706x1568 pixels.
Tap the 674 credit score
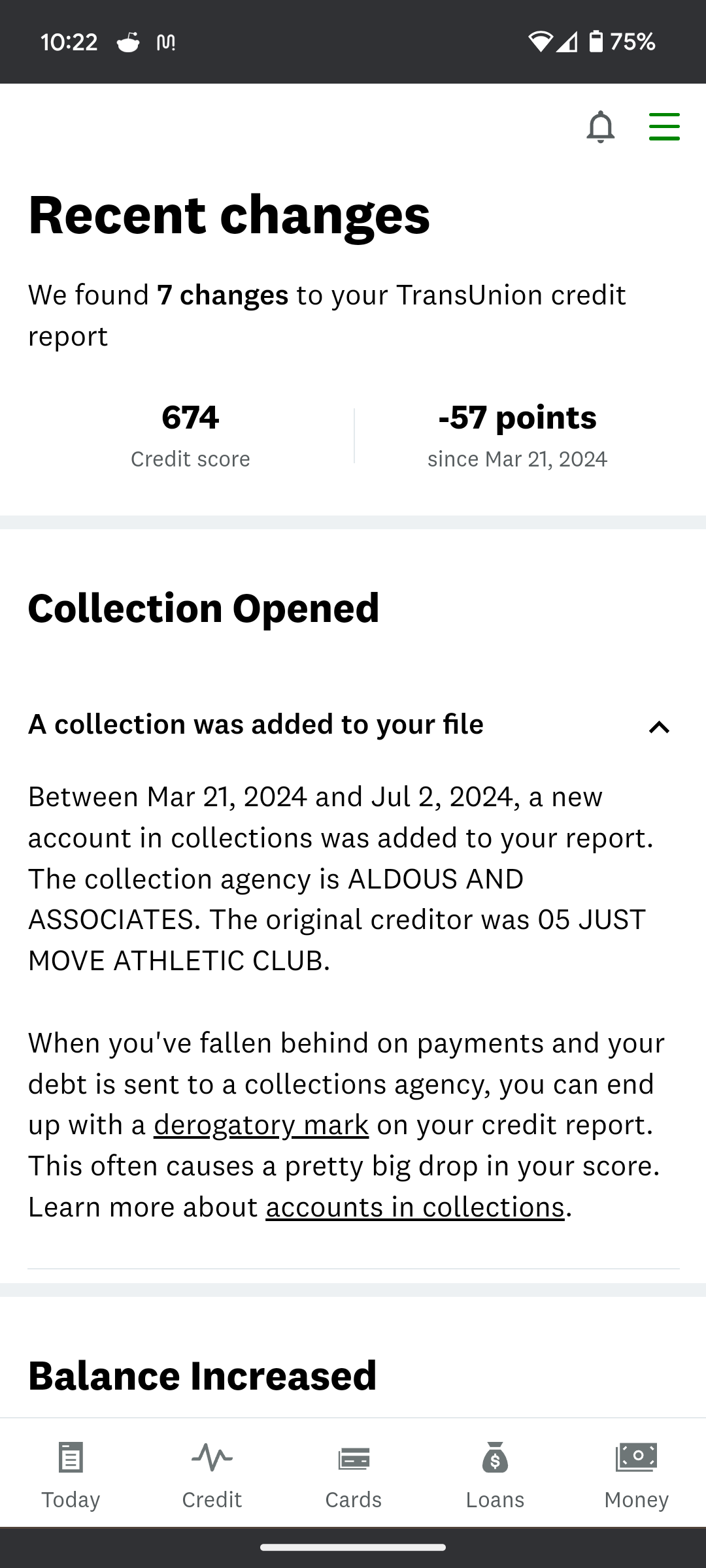[190, 418]
